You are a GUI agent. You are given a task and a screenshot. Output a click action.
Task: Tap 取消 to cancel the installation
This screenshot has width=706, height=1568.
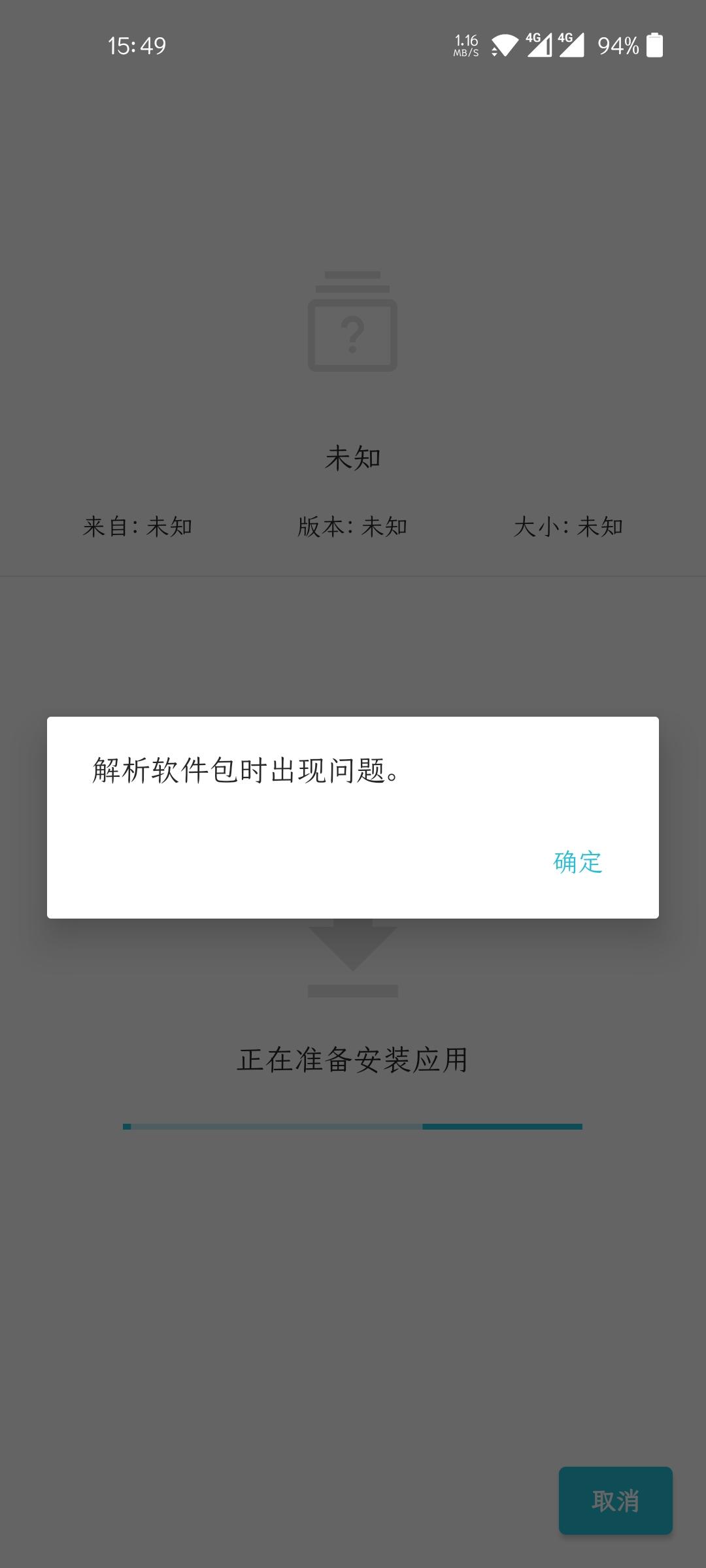615,1500
